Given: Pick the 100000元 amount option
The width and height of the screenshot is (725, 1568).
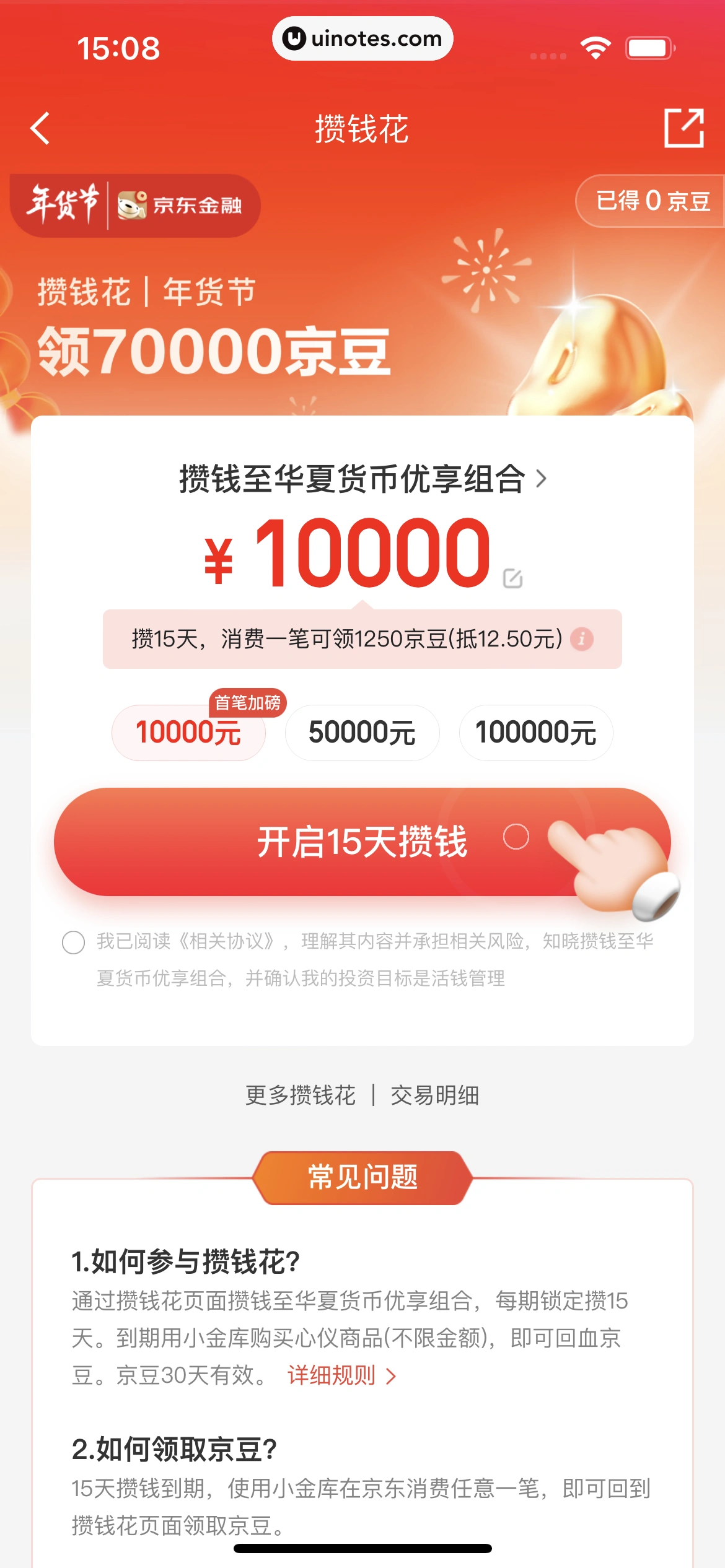Looking at the screenshot, I should (536, 733).
